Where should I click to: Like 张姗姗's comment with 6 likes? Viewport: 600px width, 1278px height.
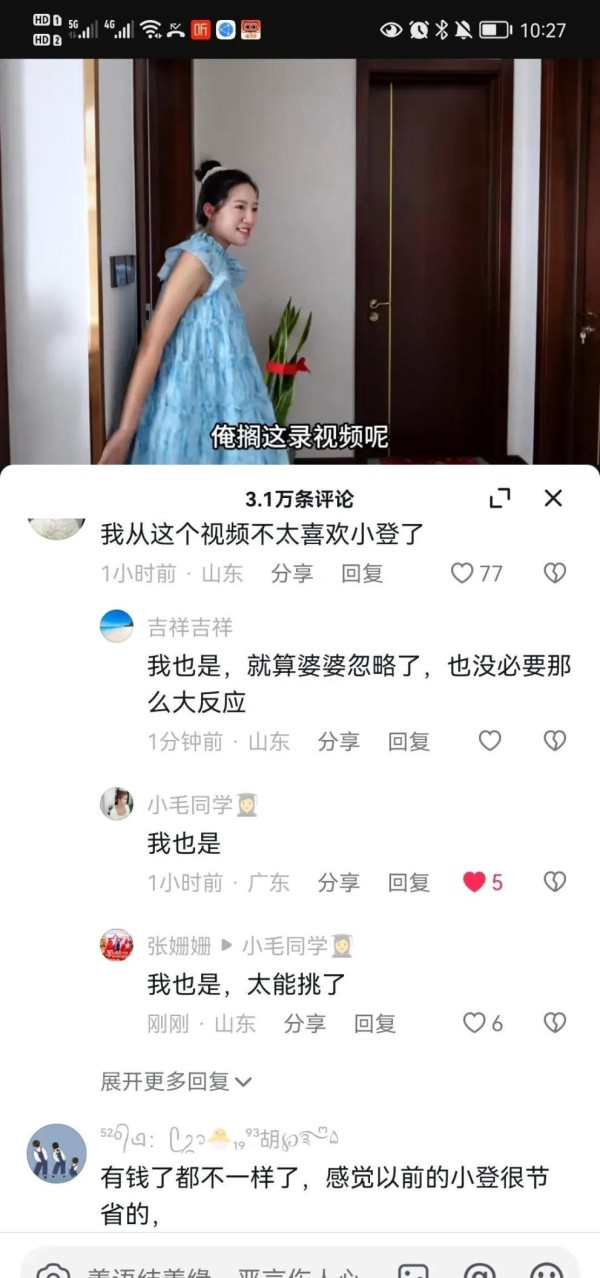tap(474, 1023)
